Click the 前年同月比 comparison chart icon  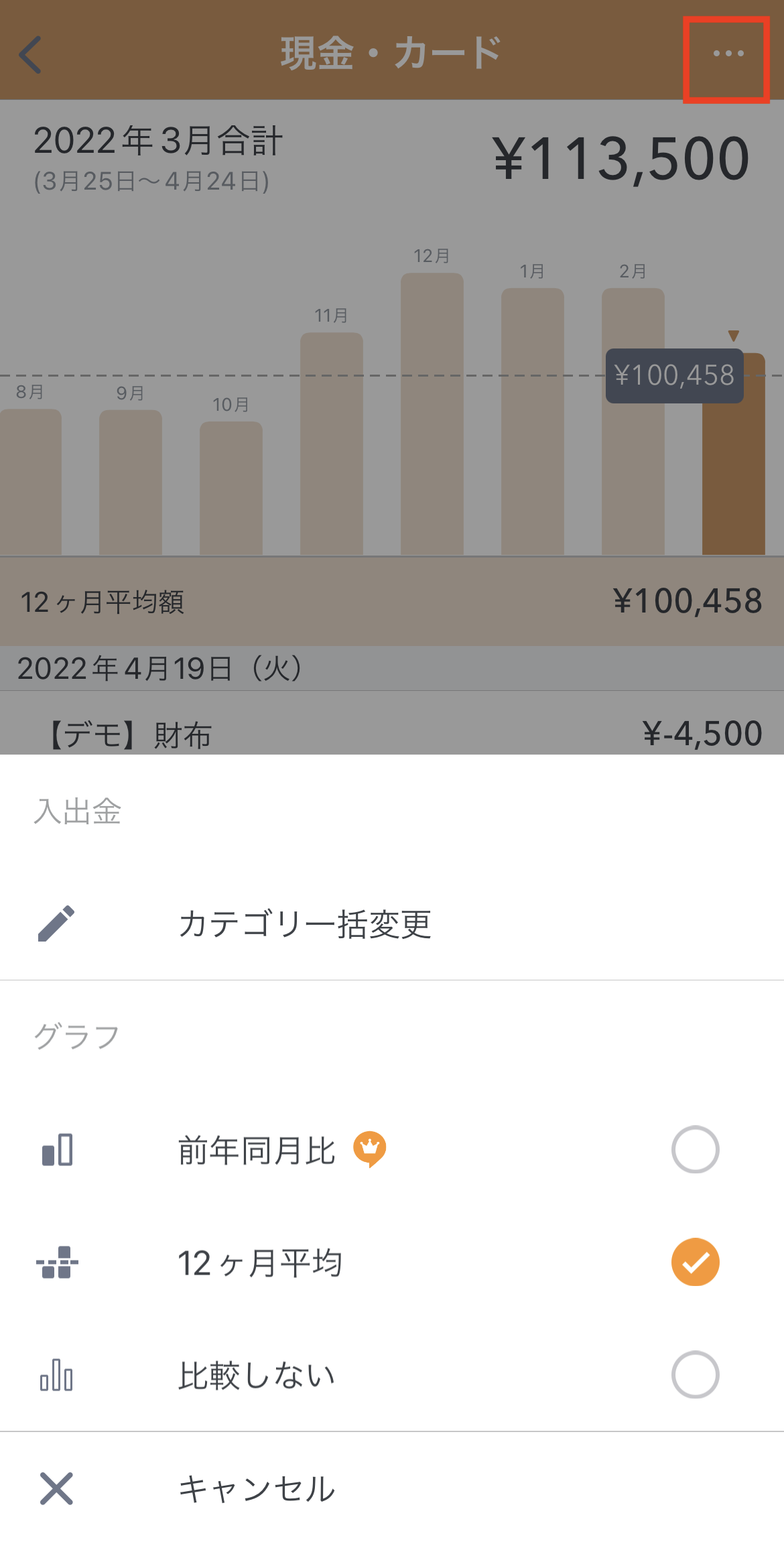click(x=56, y=1149)
